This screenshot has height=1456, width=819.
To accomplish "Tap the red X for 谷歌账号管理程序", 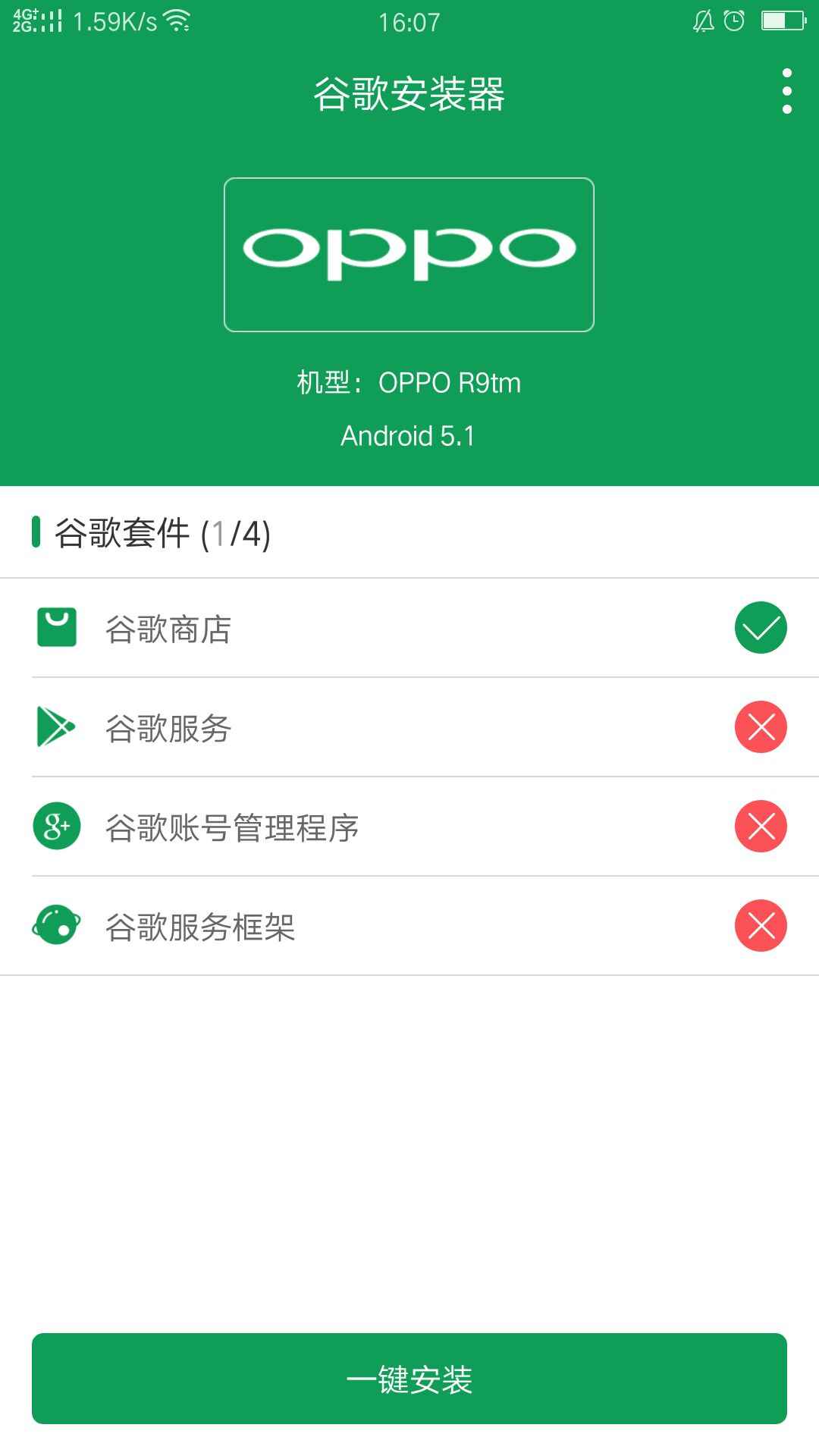I will [x=761, y=827].
